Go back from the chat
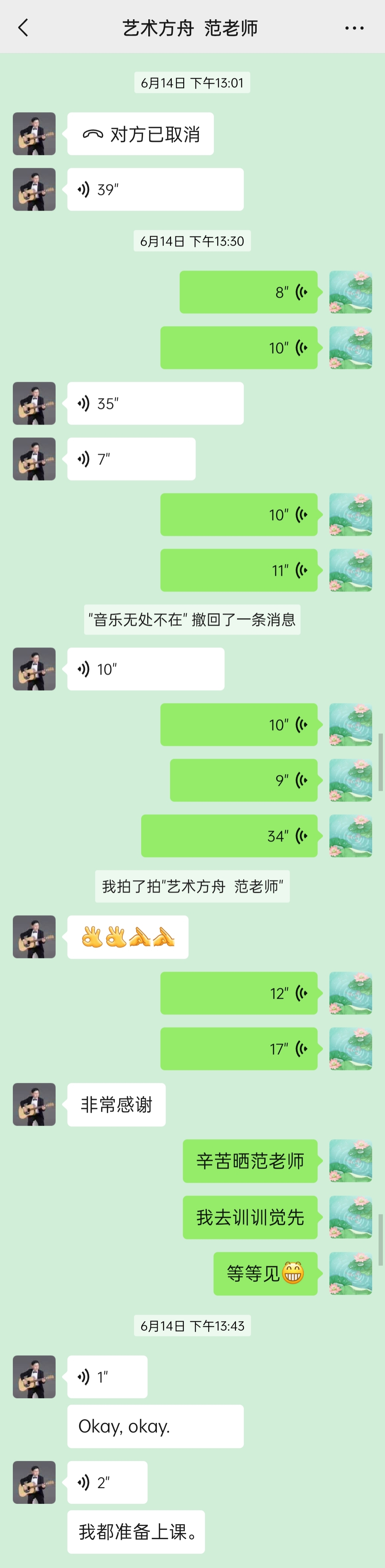Viewport: 385px width, 1568px height. [23, 27]
